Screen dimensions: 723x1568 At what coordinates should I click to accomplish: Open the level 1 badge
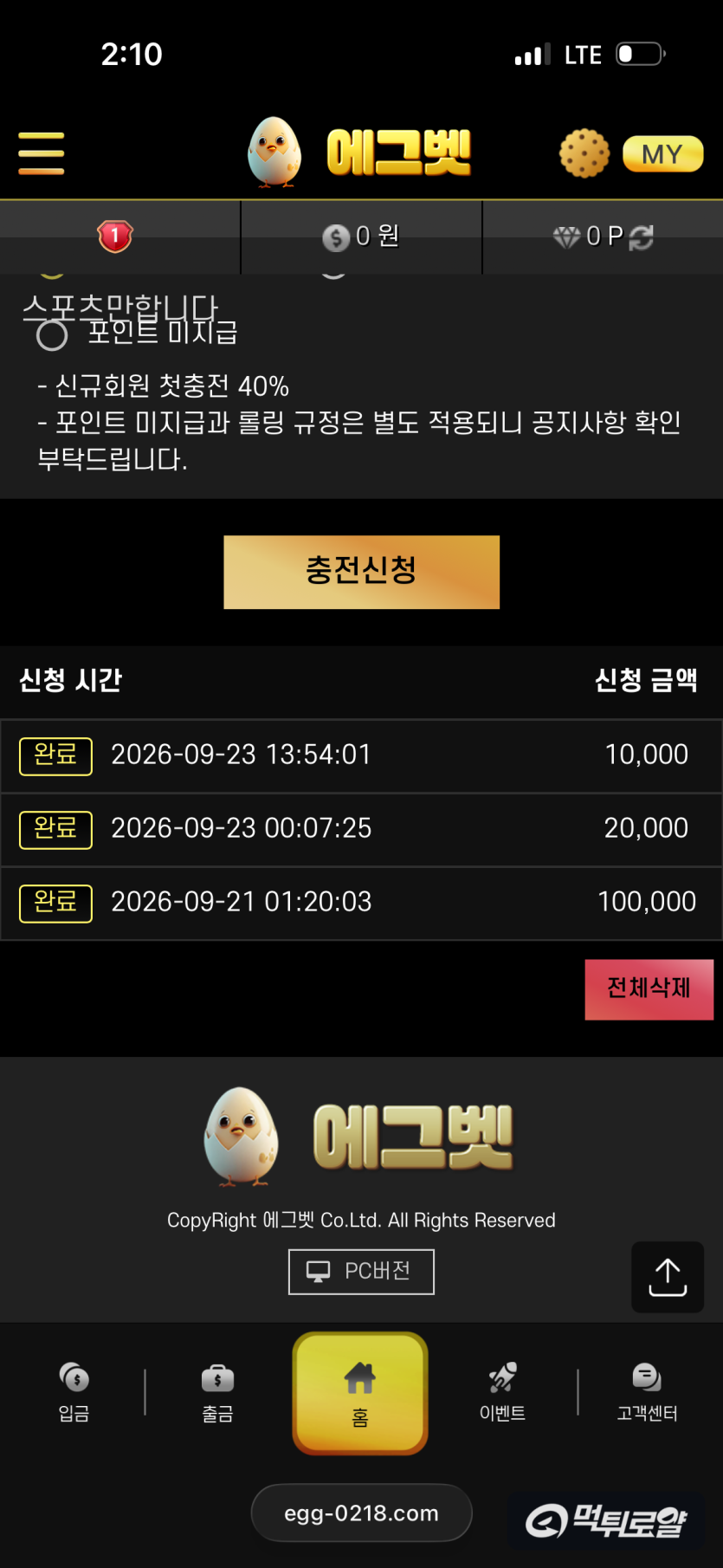click(x=115, y=236)
